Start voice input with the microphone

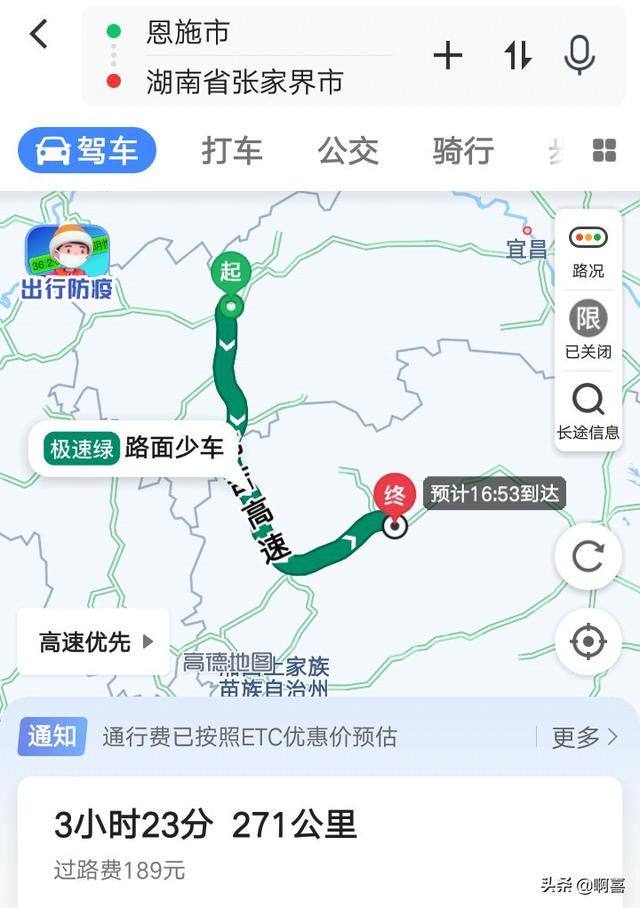click(x=579, y=56)
